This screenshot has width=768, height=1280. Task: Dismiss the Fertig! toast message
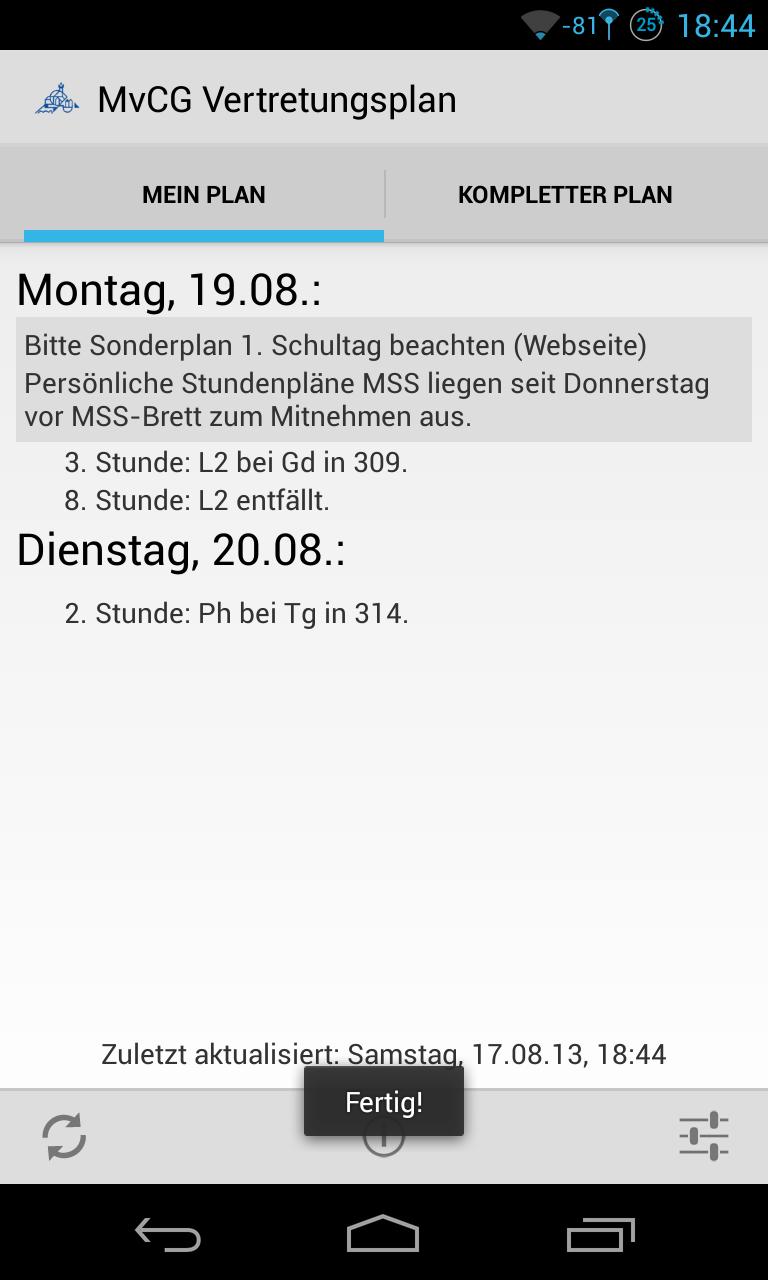point(383,1101)
